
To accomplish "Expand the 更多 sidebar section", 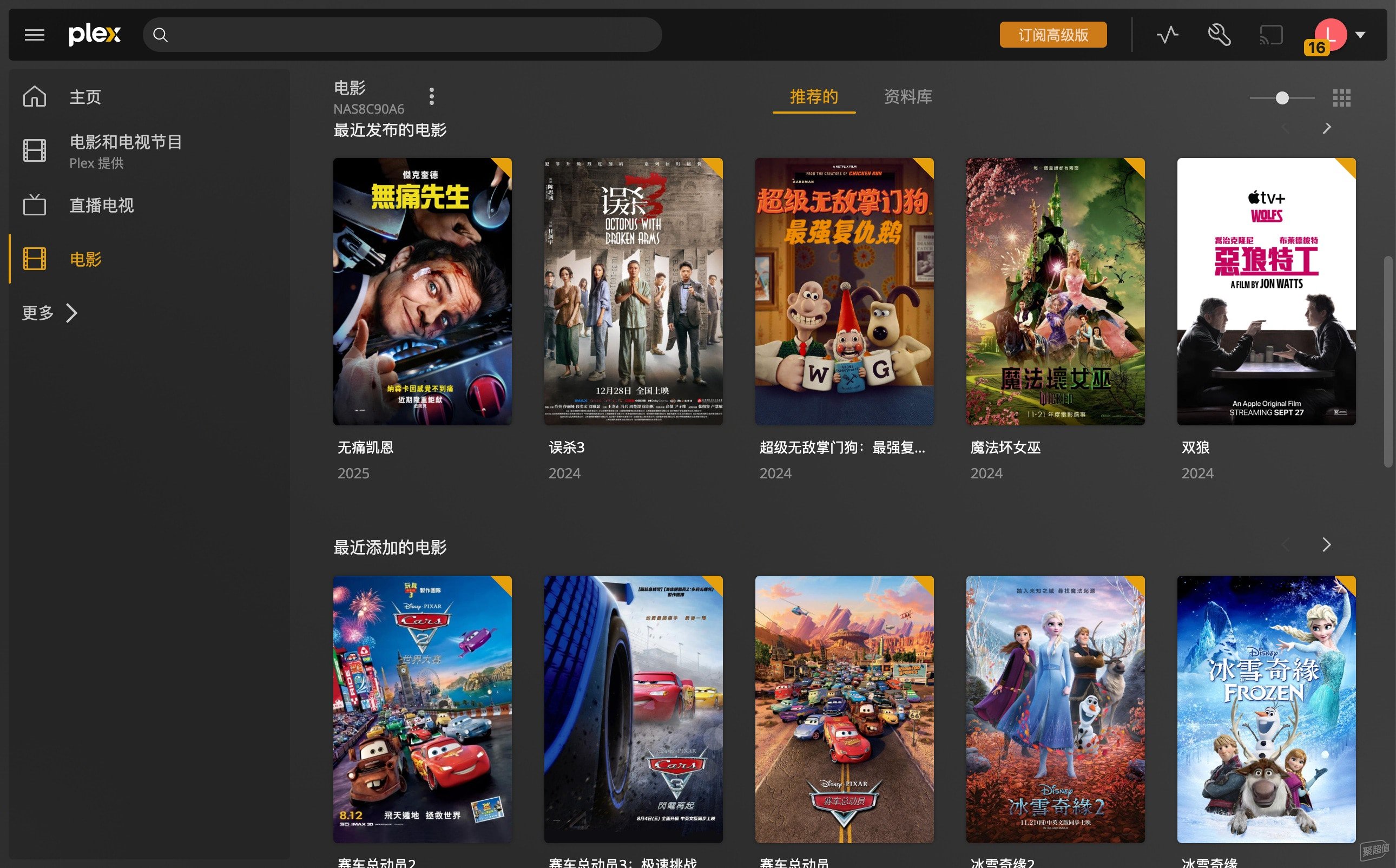I will pos(49,313).
